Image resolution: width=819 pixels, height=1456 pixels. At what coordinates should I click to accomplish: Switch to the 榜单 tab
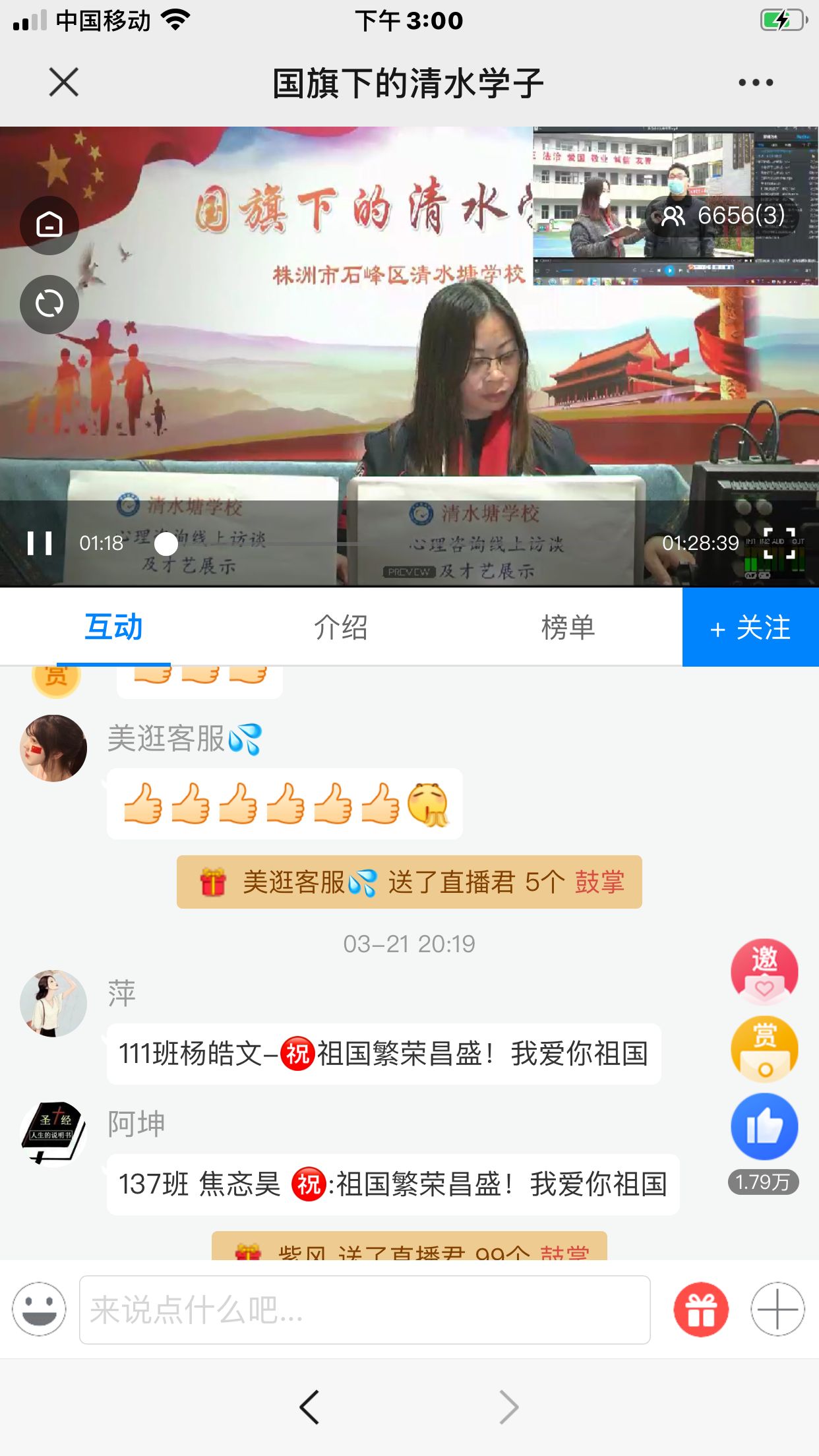pyautogui.click(x=568, y=627)
